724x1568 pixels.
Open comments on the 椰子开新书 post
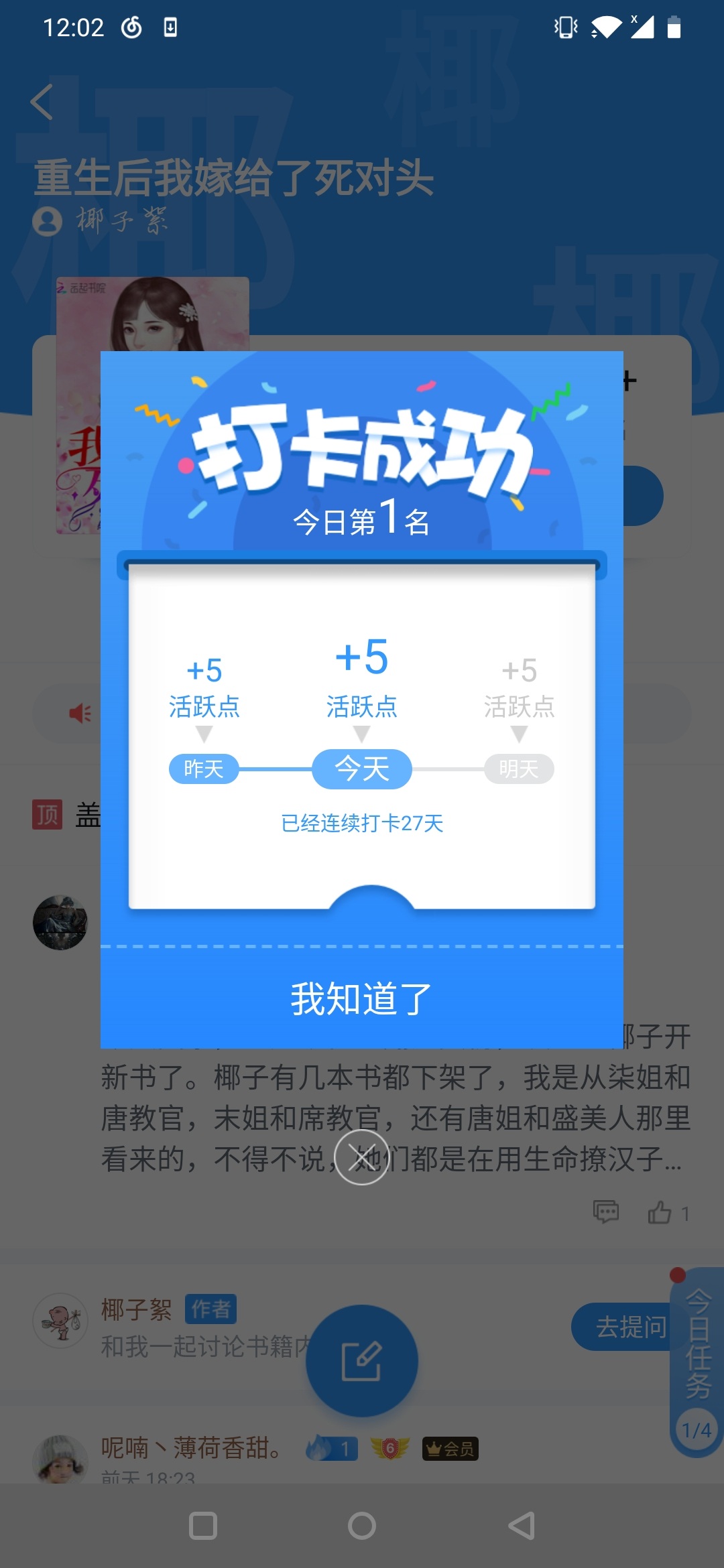point(606,1212)
